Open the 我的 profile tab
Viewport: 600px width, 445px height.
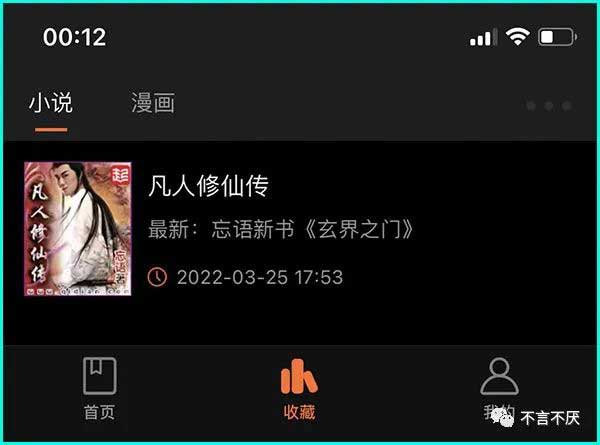click(x=499, y=388)
